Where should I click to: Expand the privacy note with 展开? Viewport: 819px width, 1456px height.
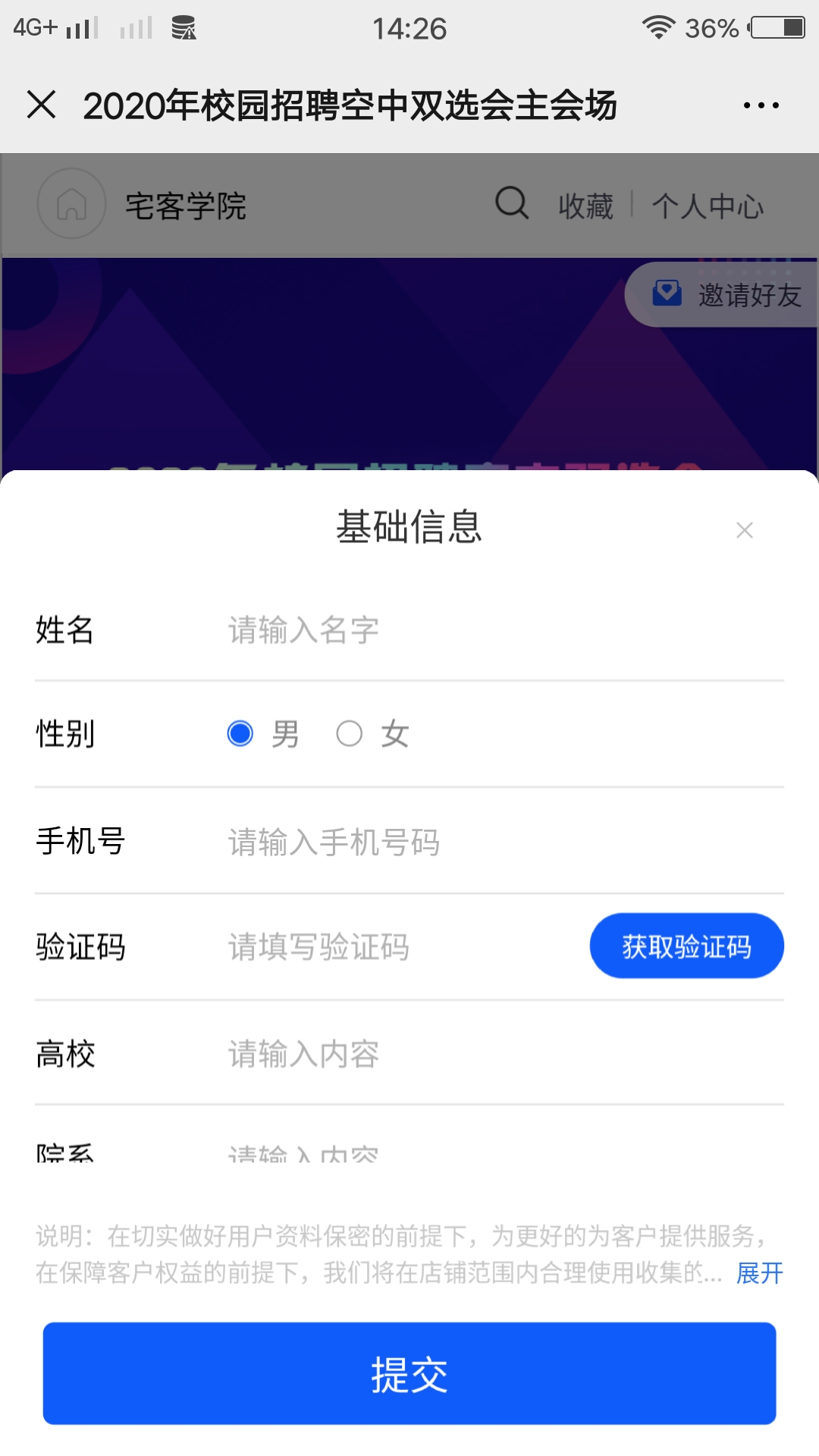[x=759, y=1272]
